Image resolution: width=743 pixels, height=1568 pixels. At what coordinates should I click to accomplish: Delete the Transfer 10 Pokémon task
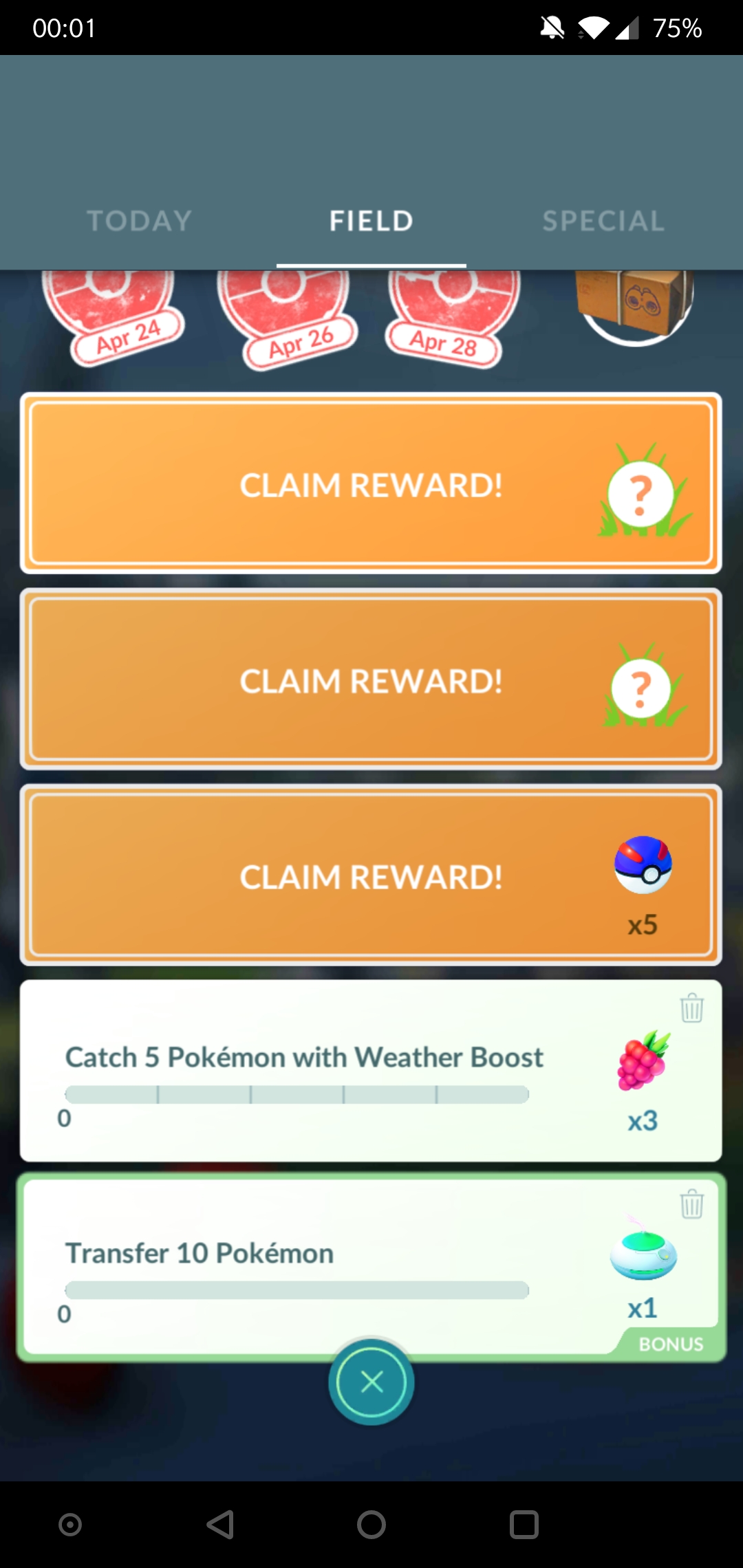coord(691,1204)
